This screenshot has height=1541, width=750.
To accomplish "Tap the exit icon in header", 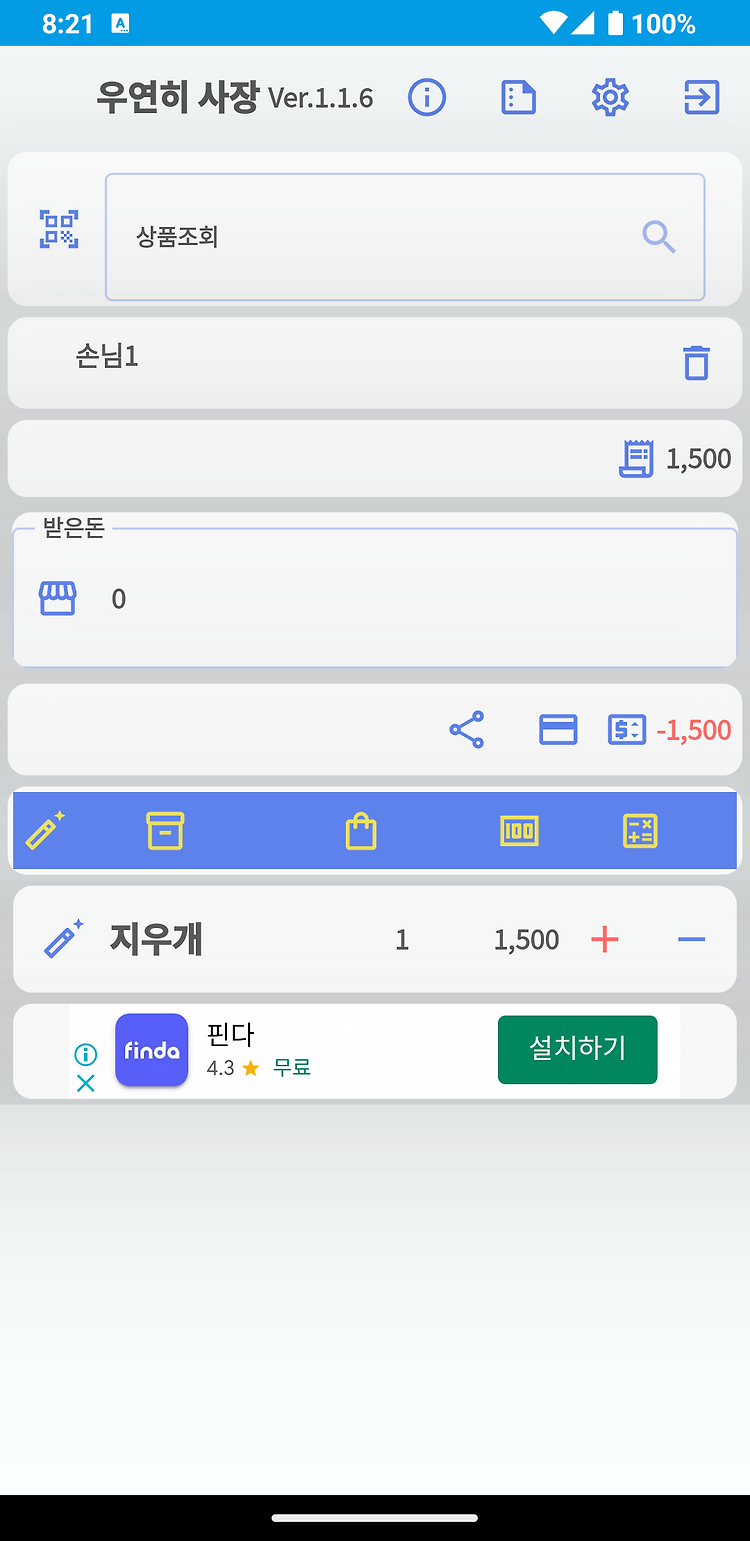I will pos(701,98).
